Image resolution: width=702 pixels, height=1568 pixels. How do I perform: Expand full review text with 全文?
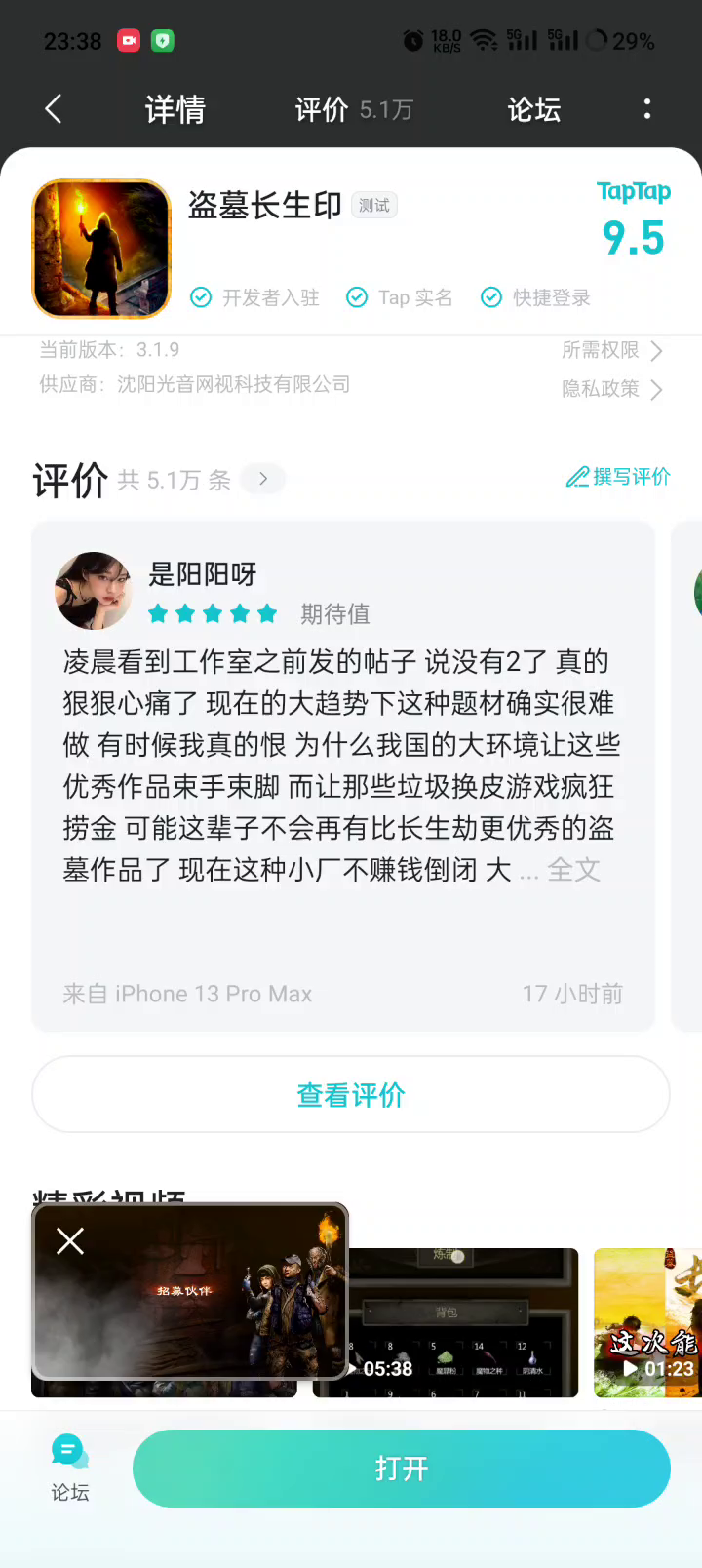[x=573, y=870]
